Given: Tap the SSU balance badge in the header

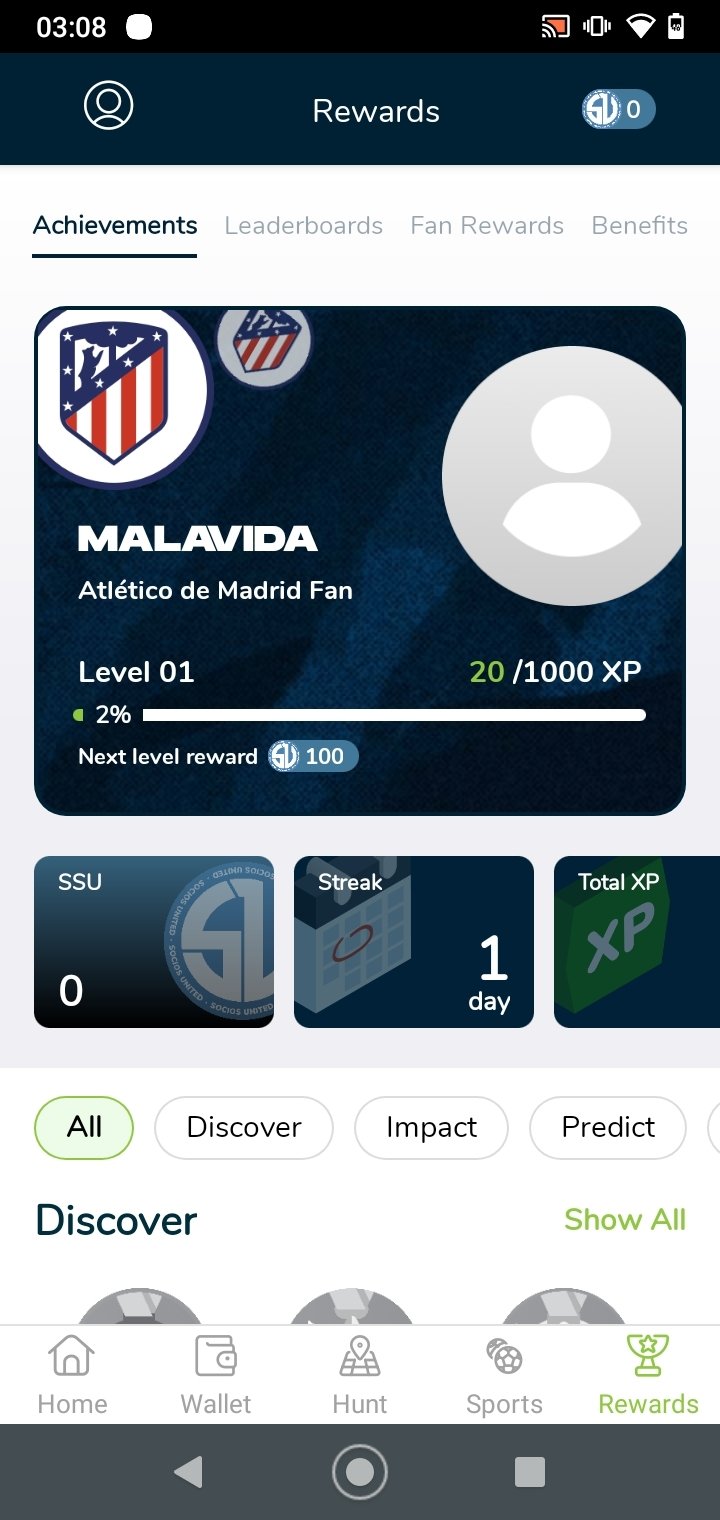Looking at the screenshot, I should [618, 109].
